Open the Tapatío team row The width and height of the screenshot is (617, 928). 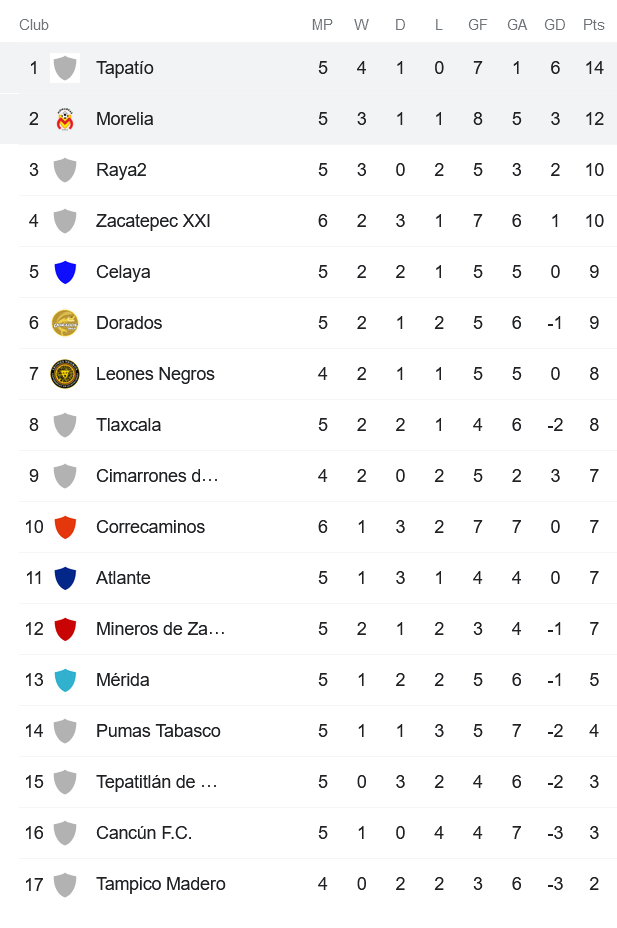(x=125, y=68)
